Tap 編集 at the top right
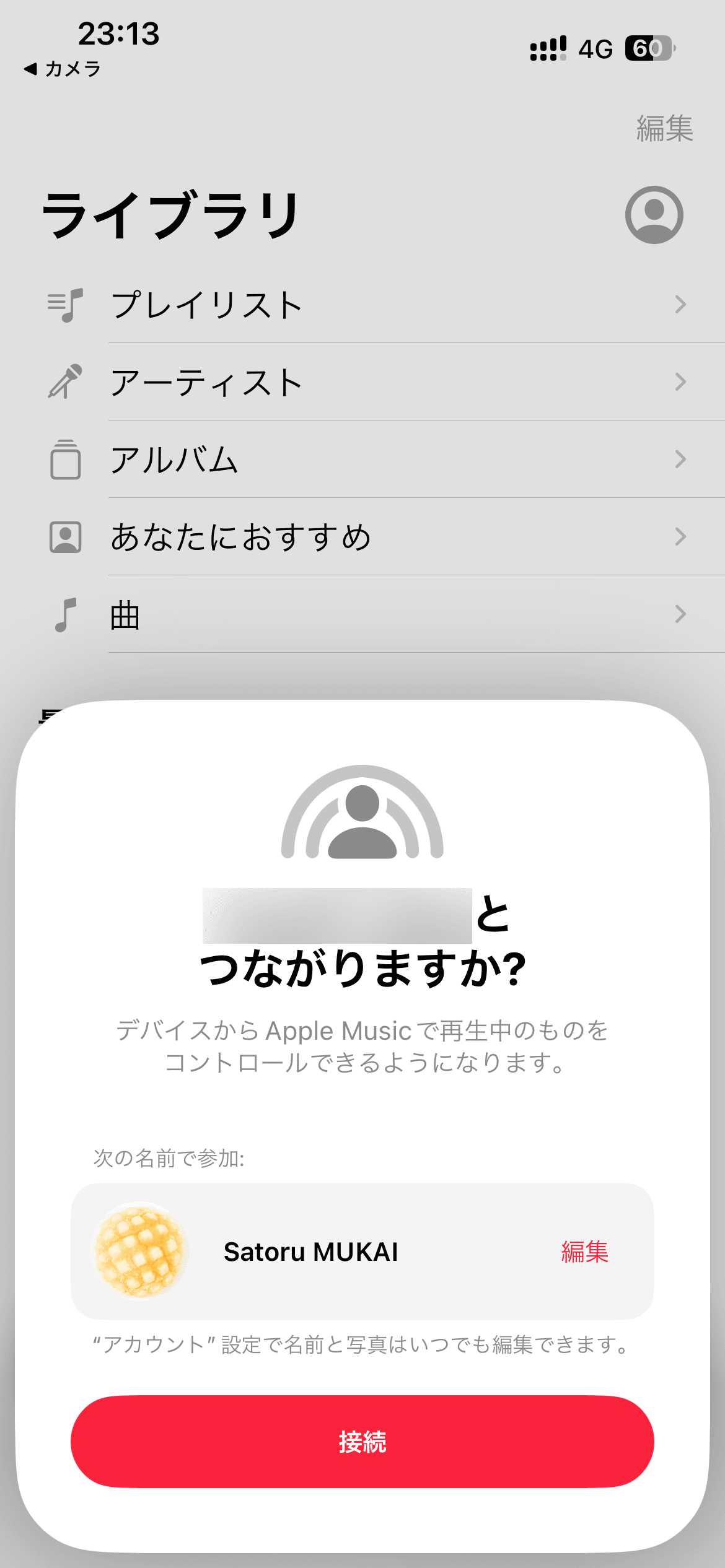This screenshot has height=1568, width=725. click(664, 128)
